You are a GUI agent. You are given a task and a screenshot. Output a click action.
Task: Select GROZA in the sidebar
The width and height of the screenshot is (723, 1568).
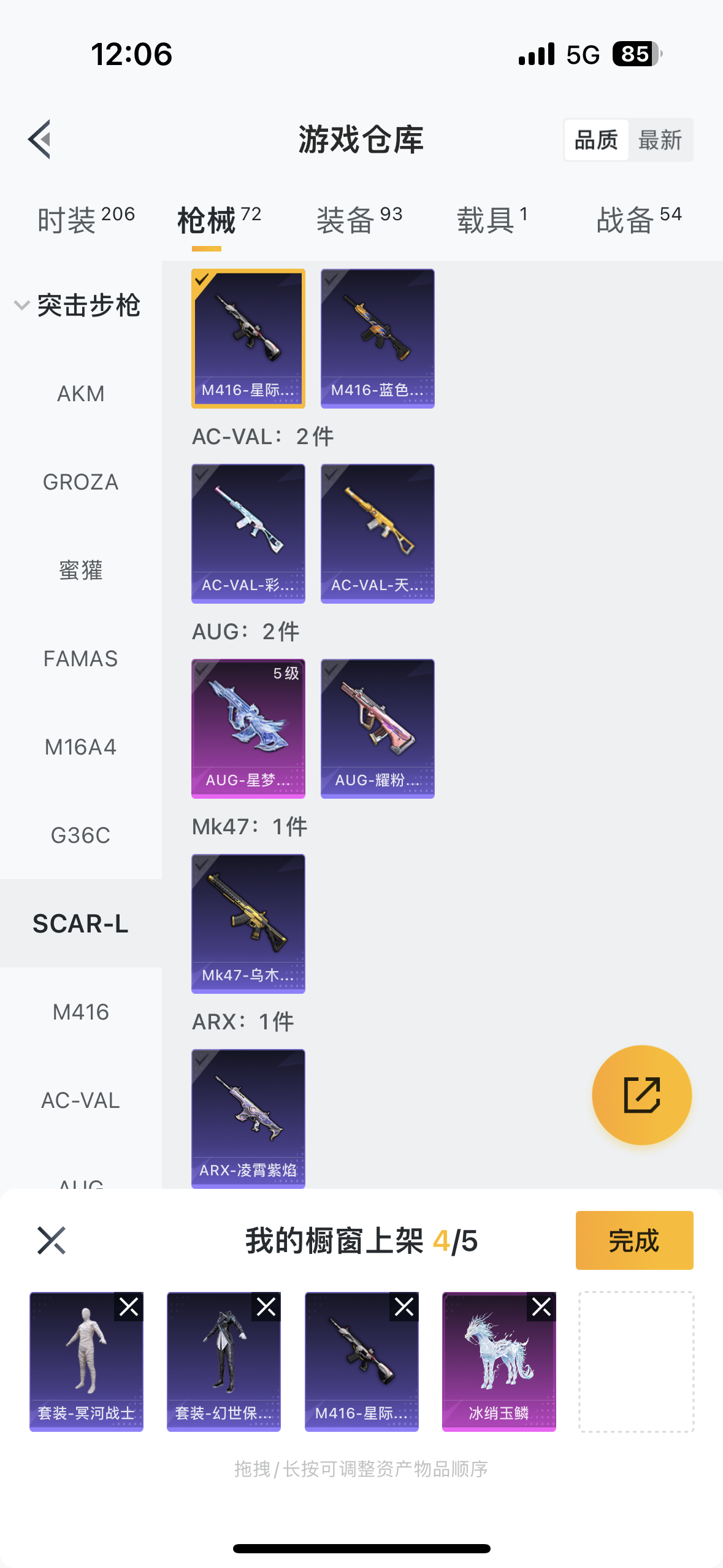point(80,482)
